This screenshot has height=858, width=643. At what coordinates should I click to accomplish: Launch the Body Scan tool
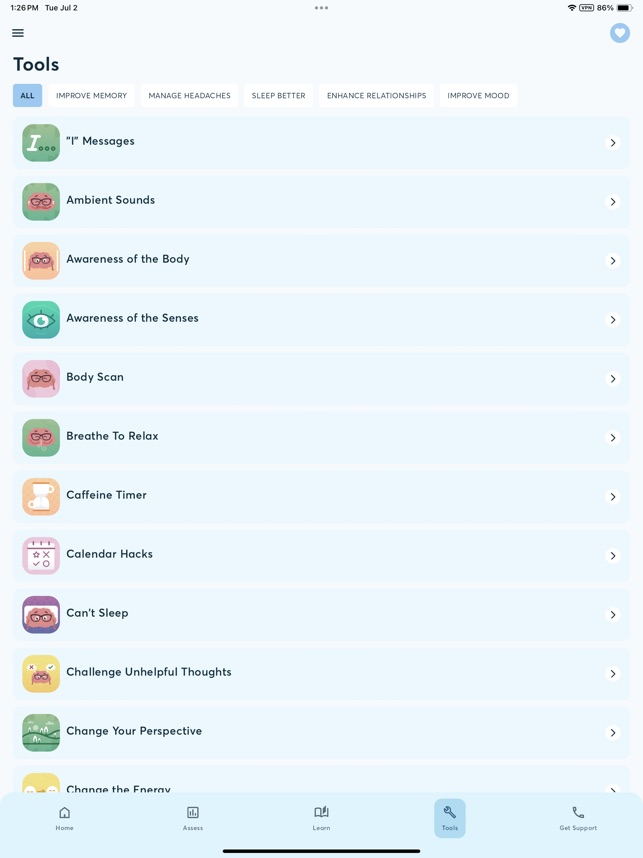[x=321, y=378]
